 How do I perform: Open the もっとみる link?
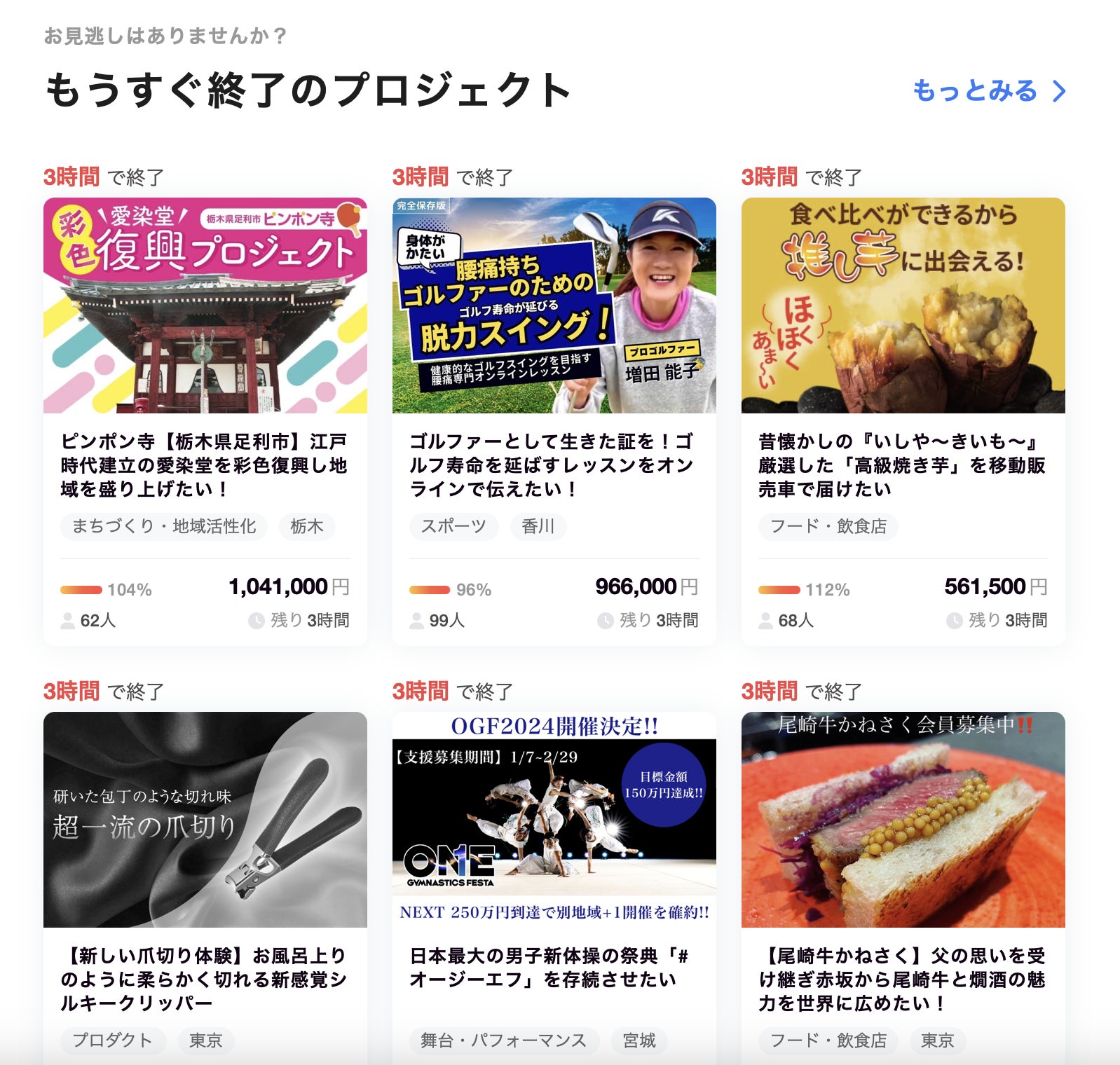[x=988, y=91]
